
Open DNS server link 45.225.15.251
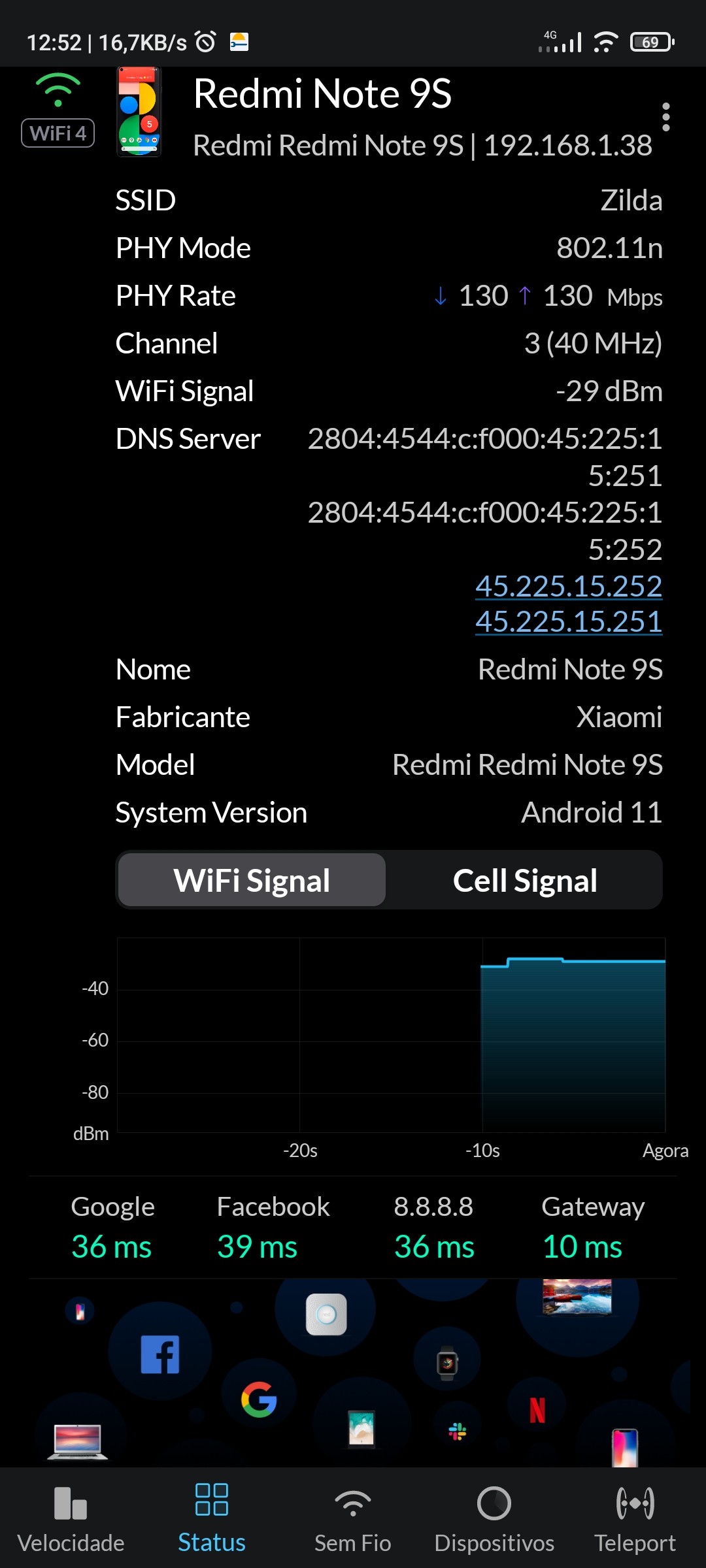(568, 621)
